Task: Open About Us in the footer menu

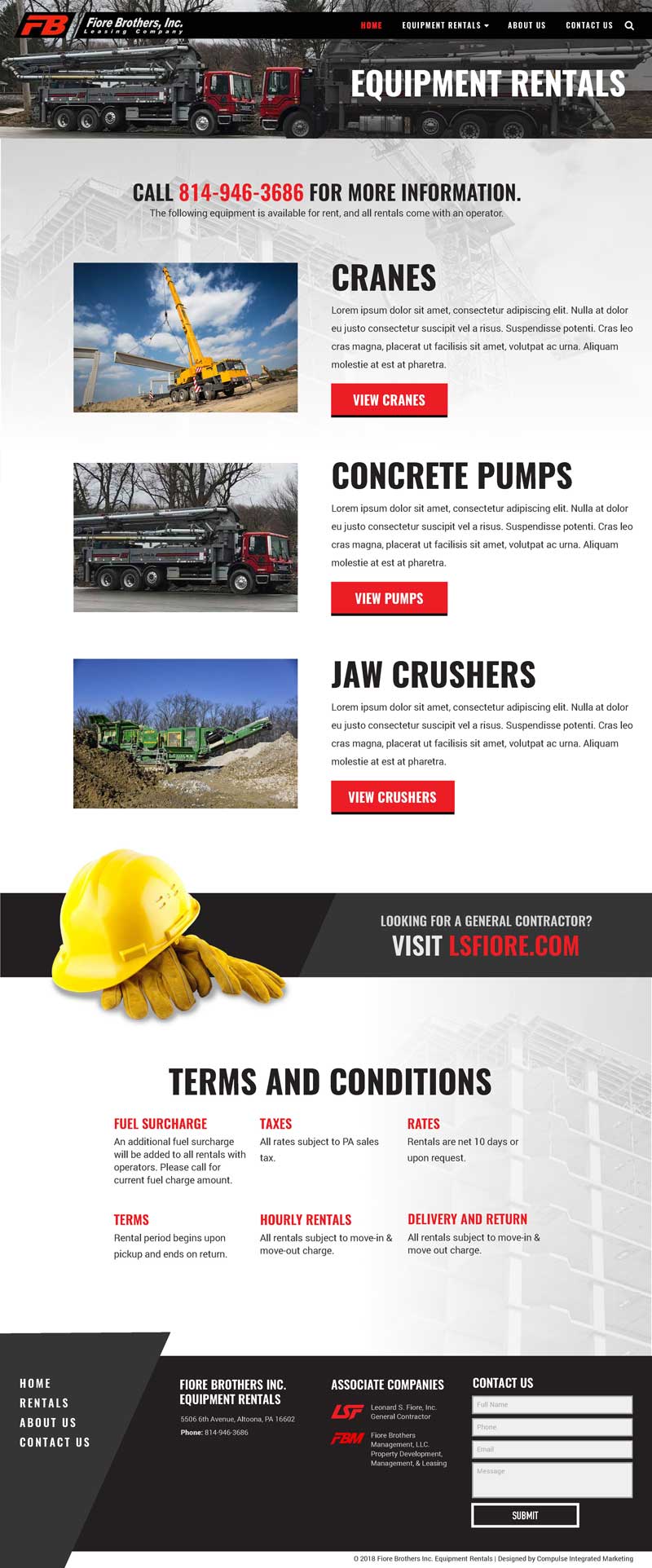Action: tap(48, 1422)
